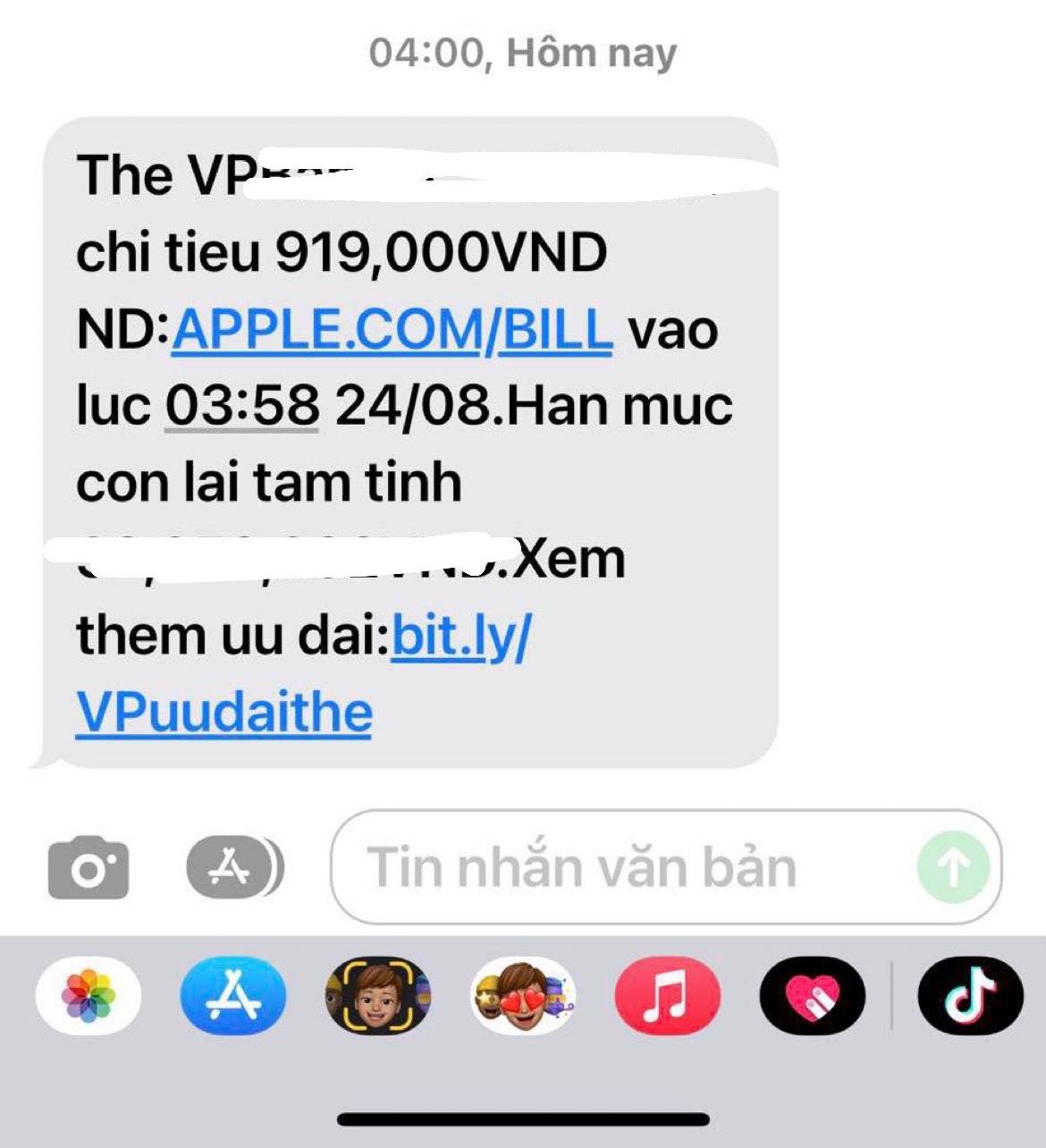Open the Memoji camera effects app
Screen dimensions: 1046x1148
377,997
